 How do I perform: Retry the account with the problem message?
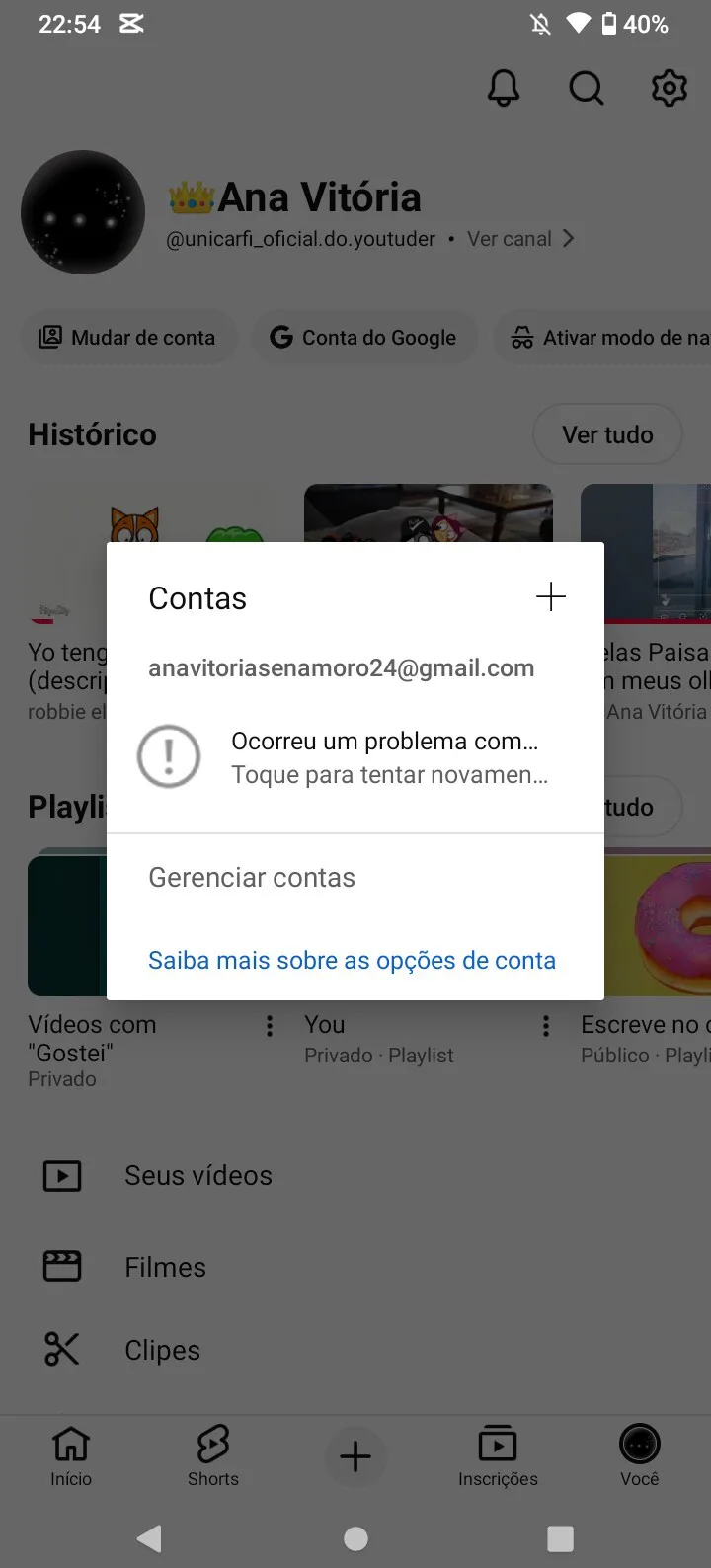(x=355, y=757)
